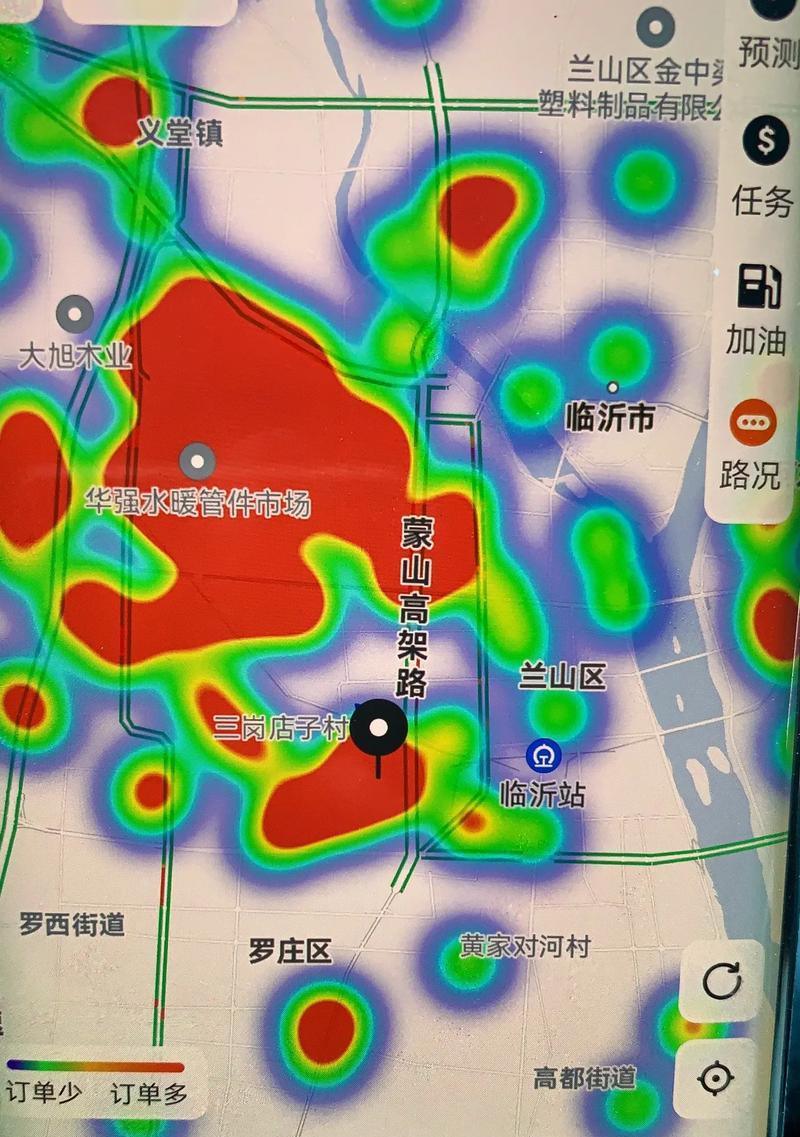Toggle 路况 traffic conditions layer
Image resolution: width=800 pixels, height=1137 pixels.
(750, 444)
